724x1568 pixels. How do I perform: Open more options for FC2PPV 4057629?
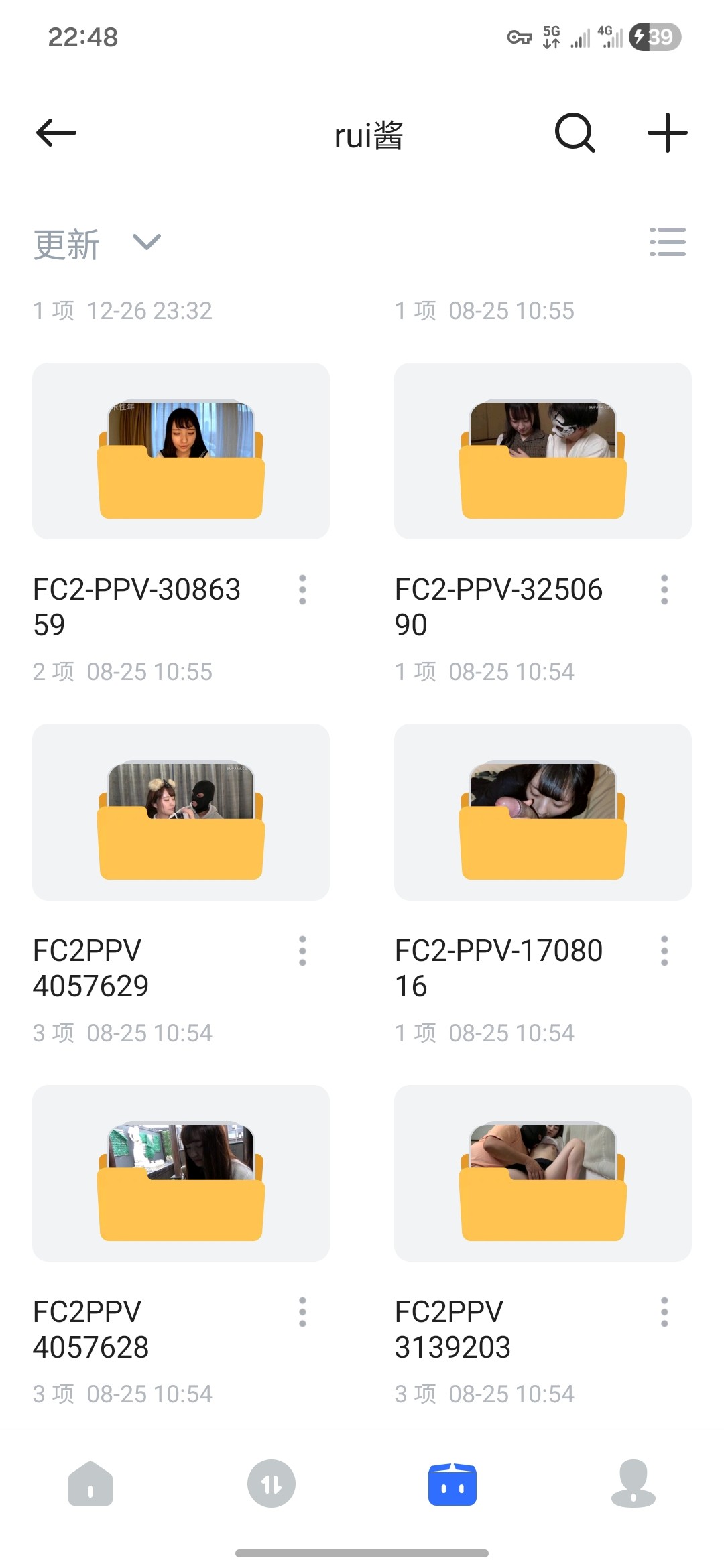pos(302,951)
